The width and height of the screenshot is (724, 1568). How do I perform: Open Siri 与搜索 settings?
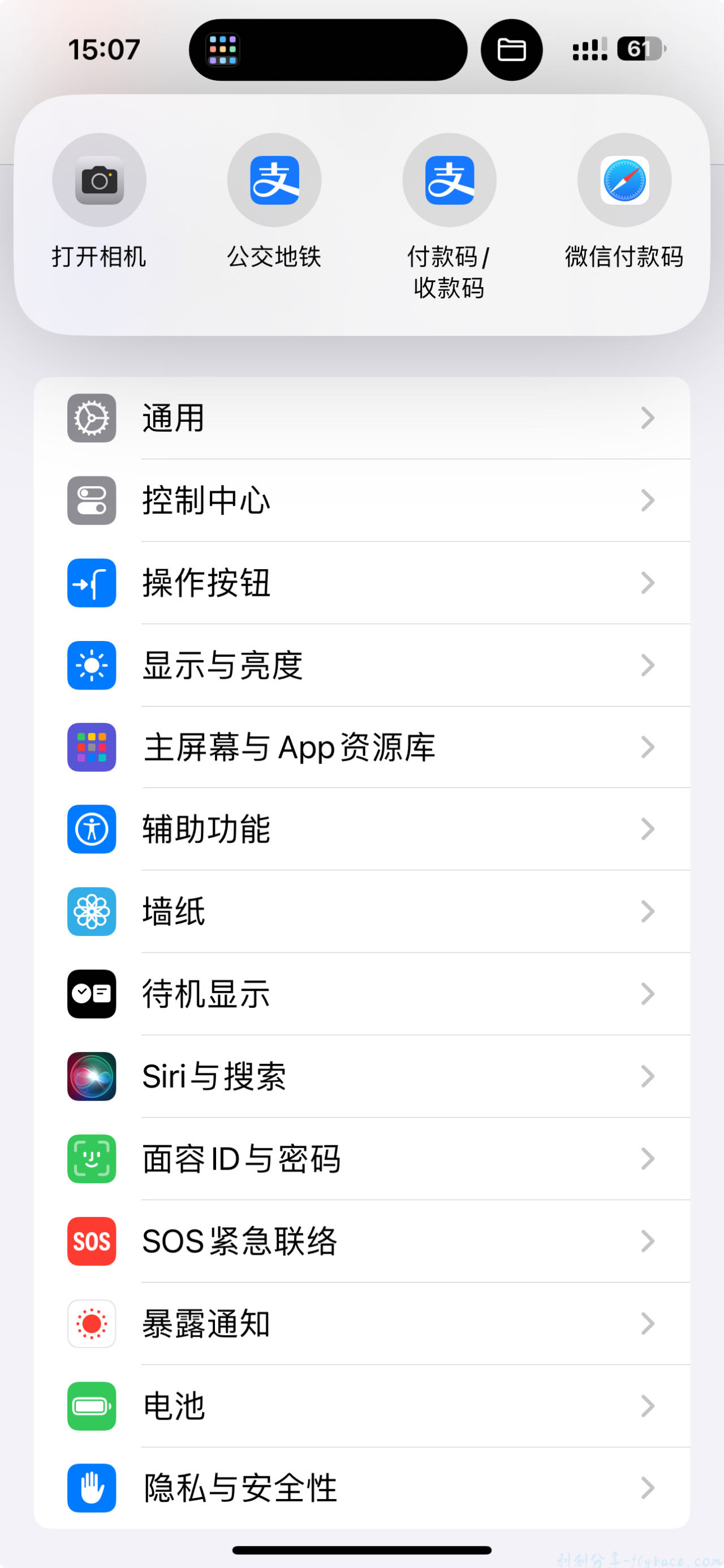pos(361,1076)
